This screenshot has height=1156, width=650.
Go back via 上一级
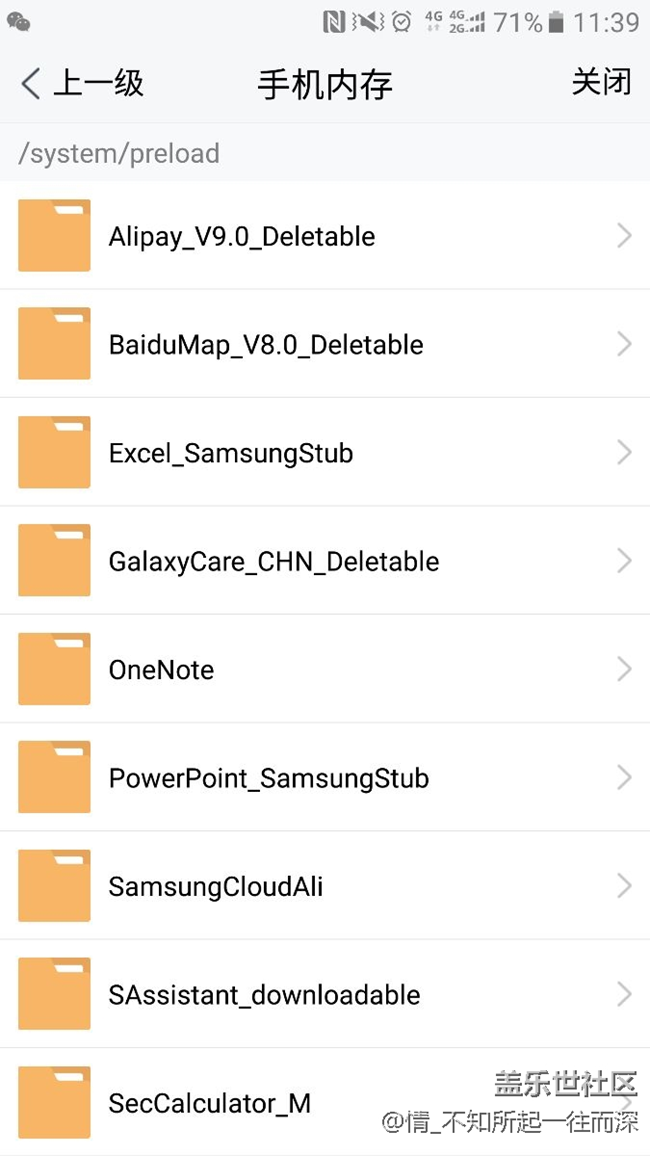[82, 83]
